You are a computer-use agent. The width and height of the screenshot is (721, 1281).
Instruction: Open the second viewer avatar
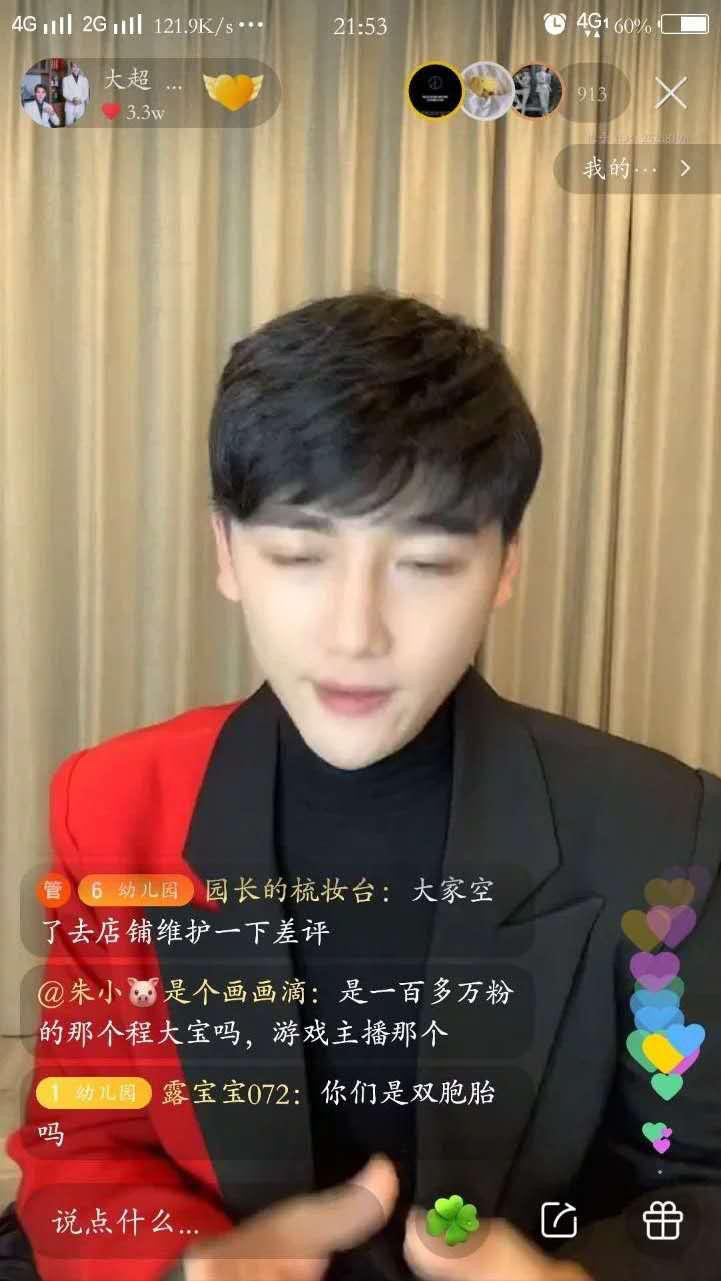(487, 92)
